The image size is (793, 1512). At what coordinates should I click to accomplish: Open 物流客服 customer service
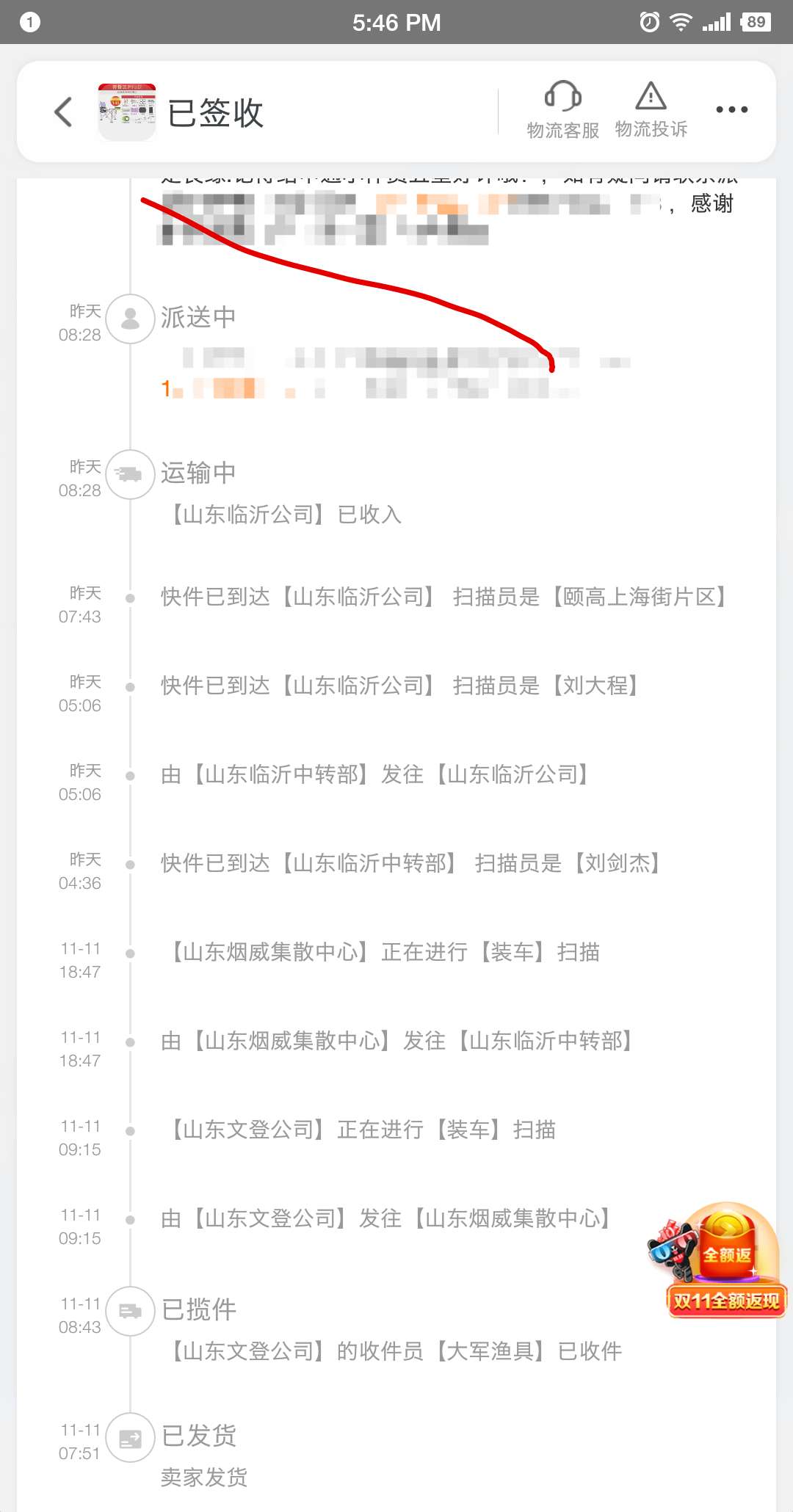tap(563, 110)
